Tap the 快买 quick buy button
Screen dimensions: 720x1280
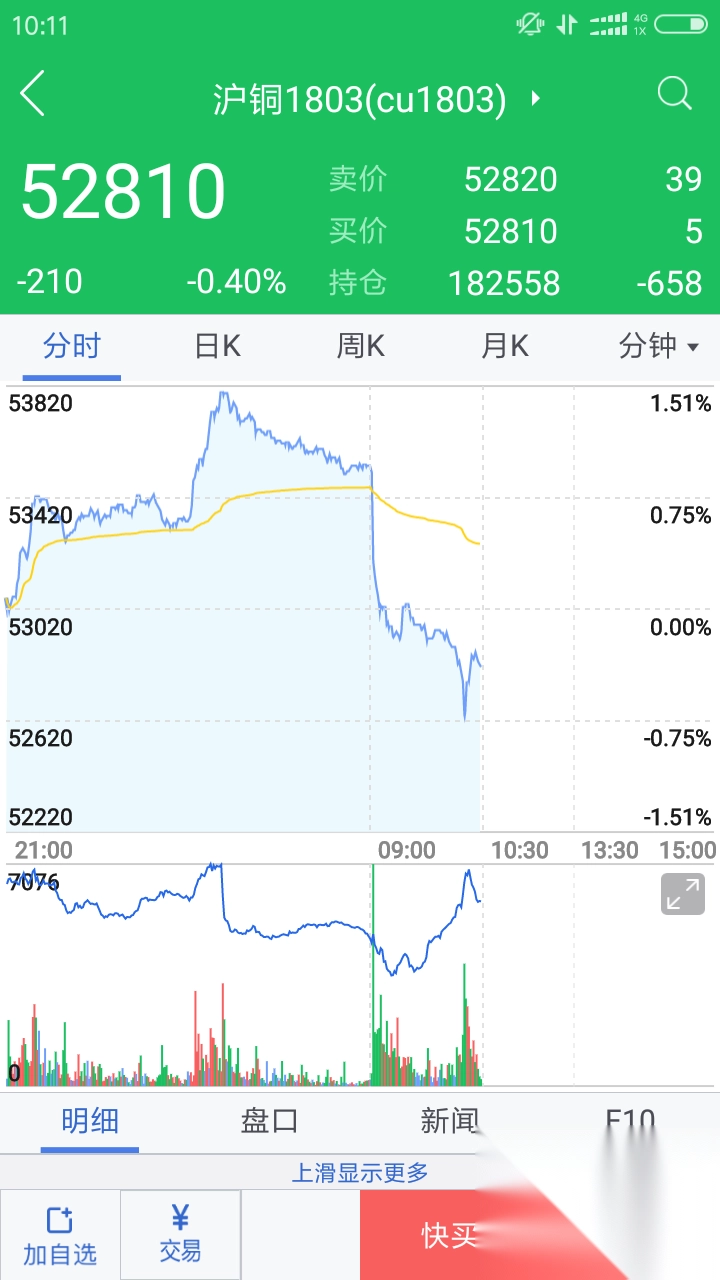pos(450,1236)
